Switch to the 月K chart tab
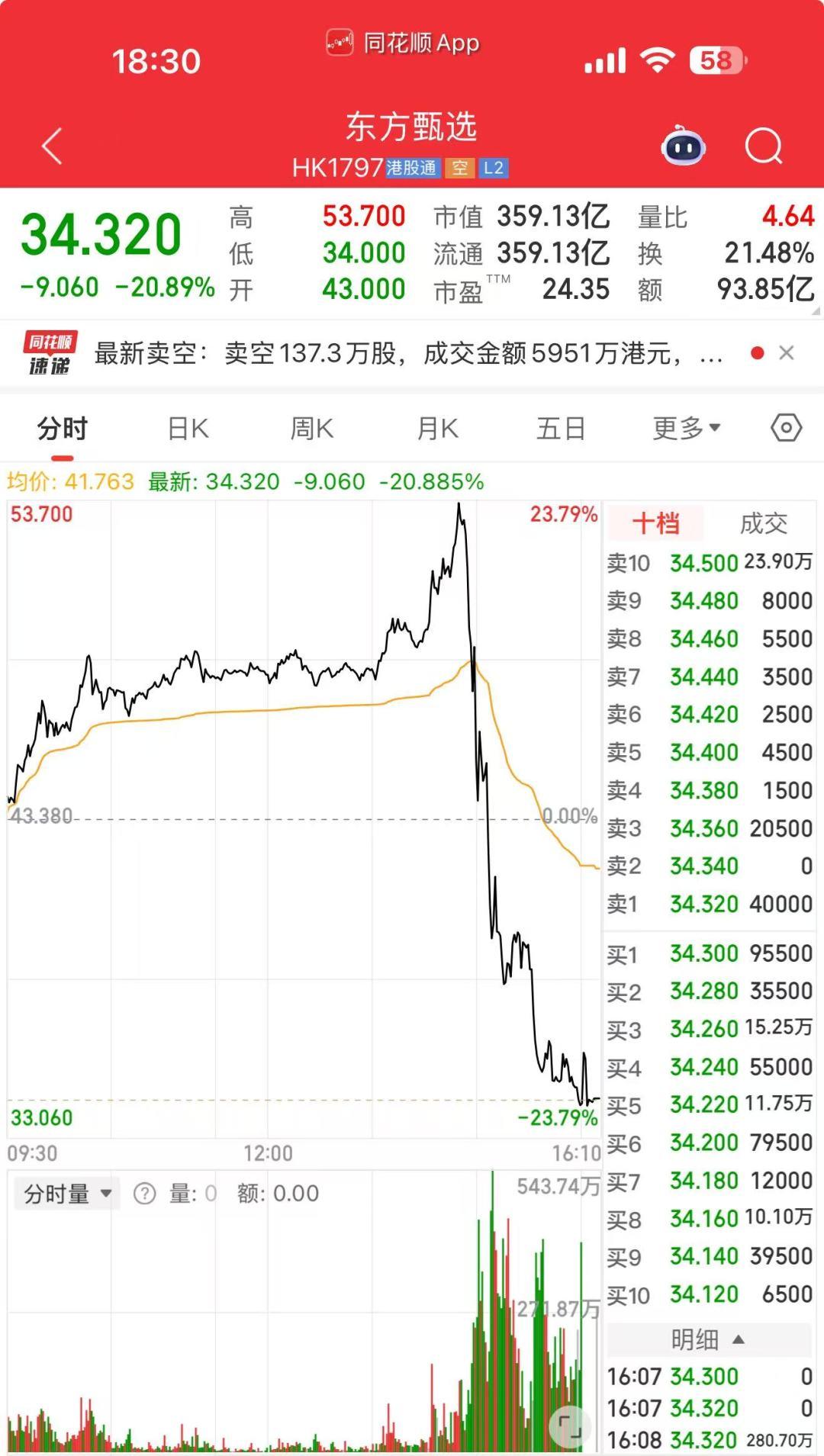Viewport: 824px width, 1456px height. [438, 429]
